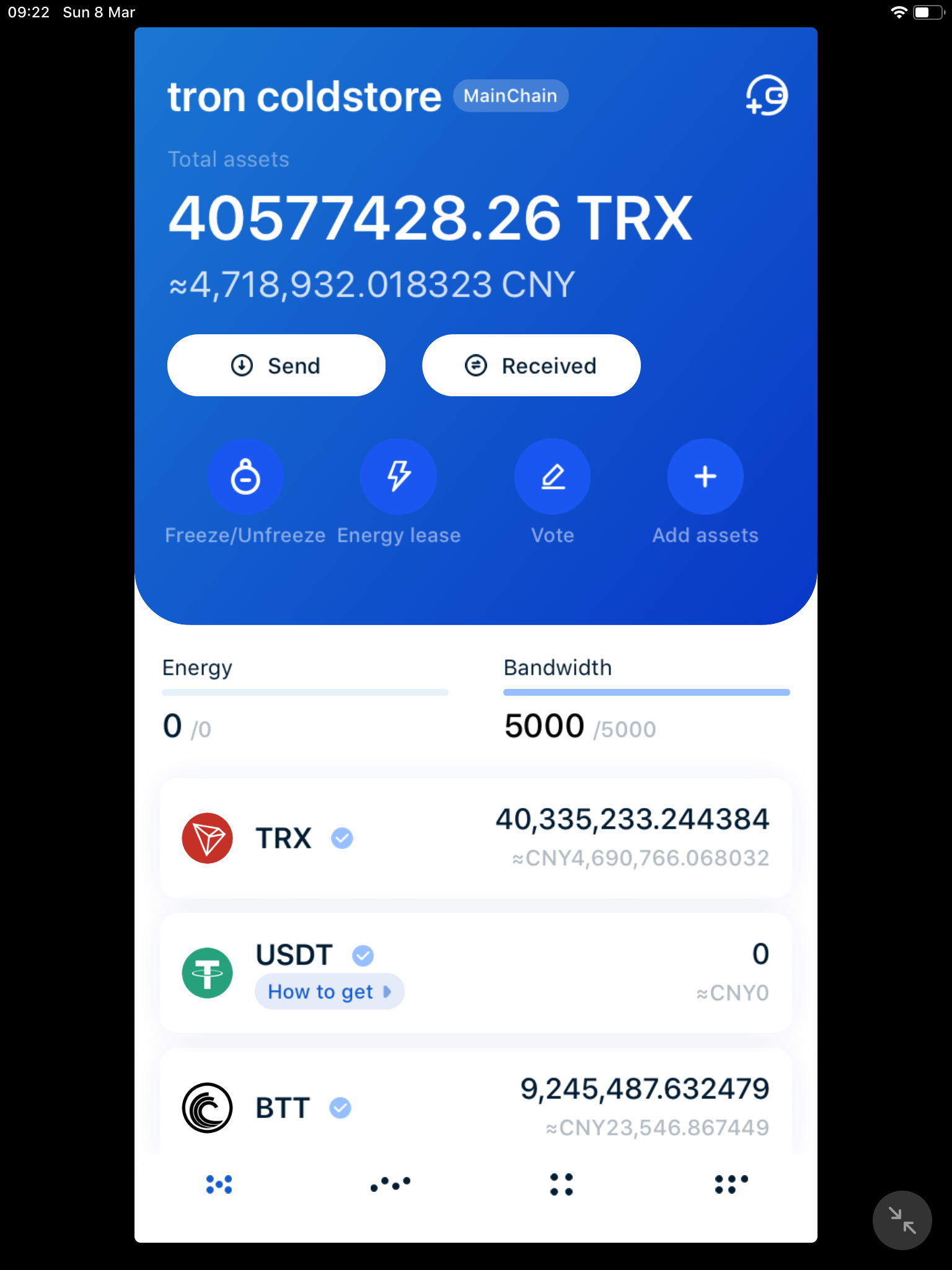Switch to the third bottom navigation tab
This screenshot has width=952, height=1270.
562,1184
